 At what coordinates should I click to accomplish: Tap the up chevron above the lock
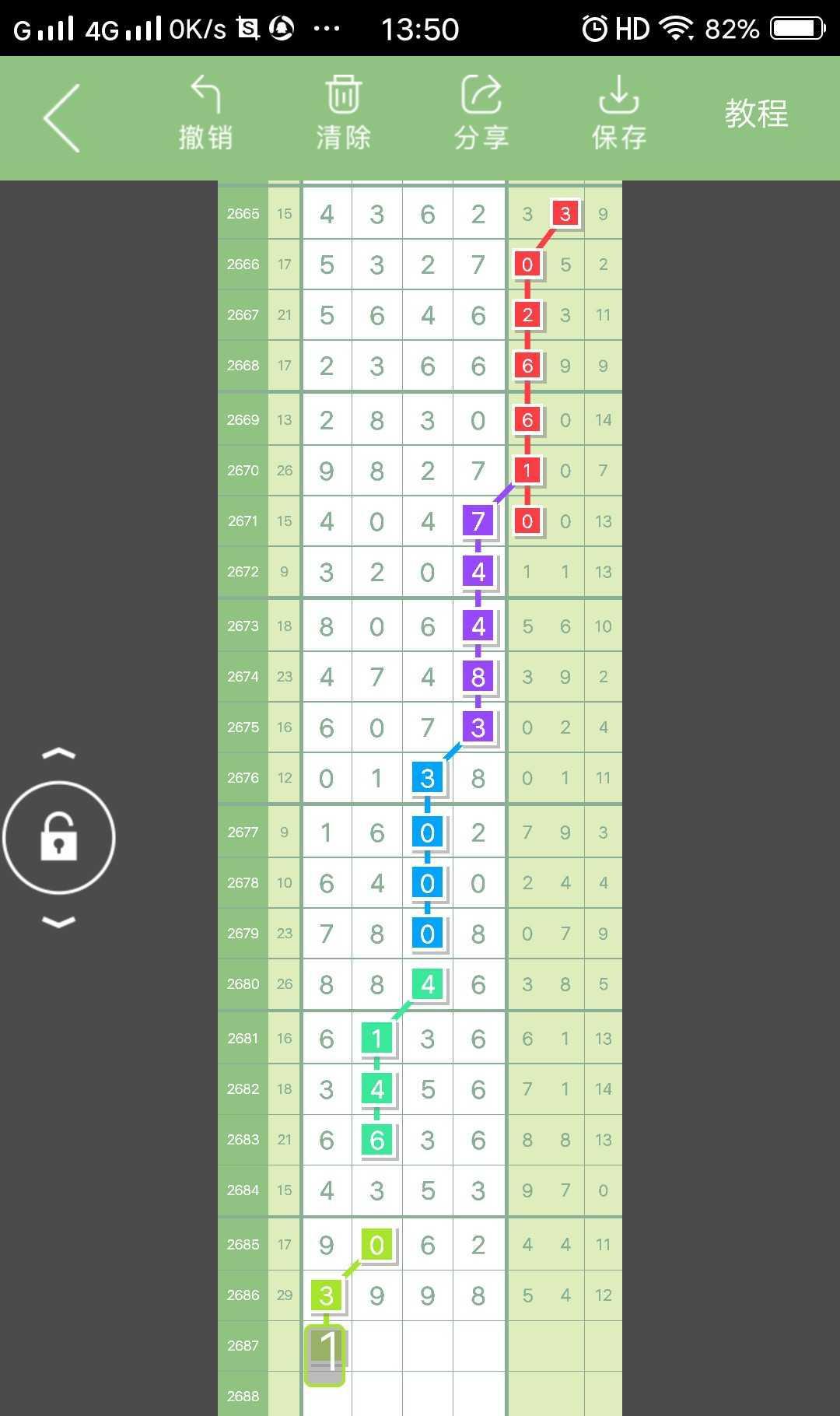(x=59, y=753)
